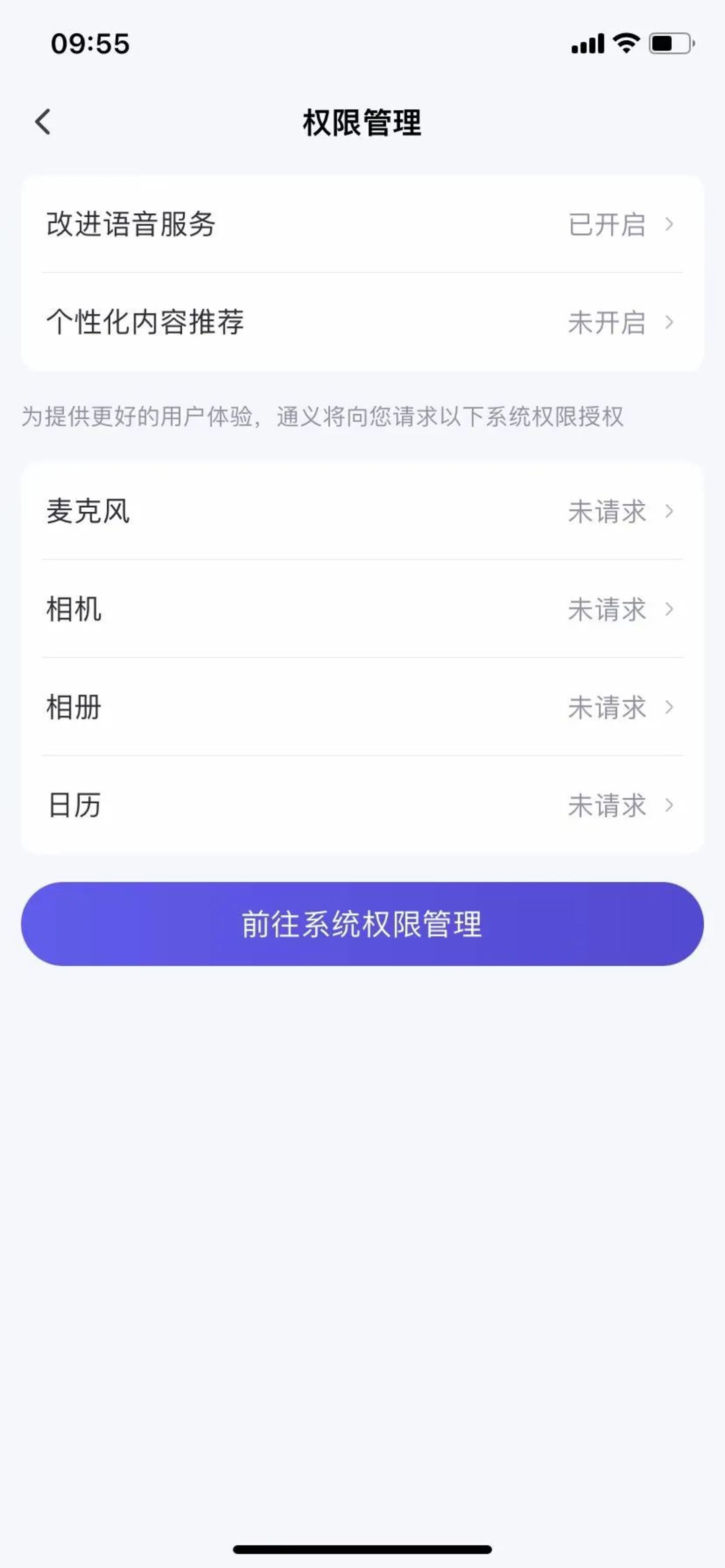
Task: Go back from 权限管理 page
Action: (x=43, y=122)
